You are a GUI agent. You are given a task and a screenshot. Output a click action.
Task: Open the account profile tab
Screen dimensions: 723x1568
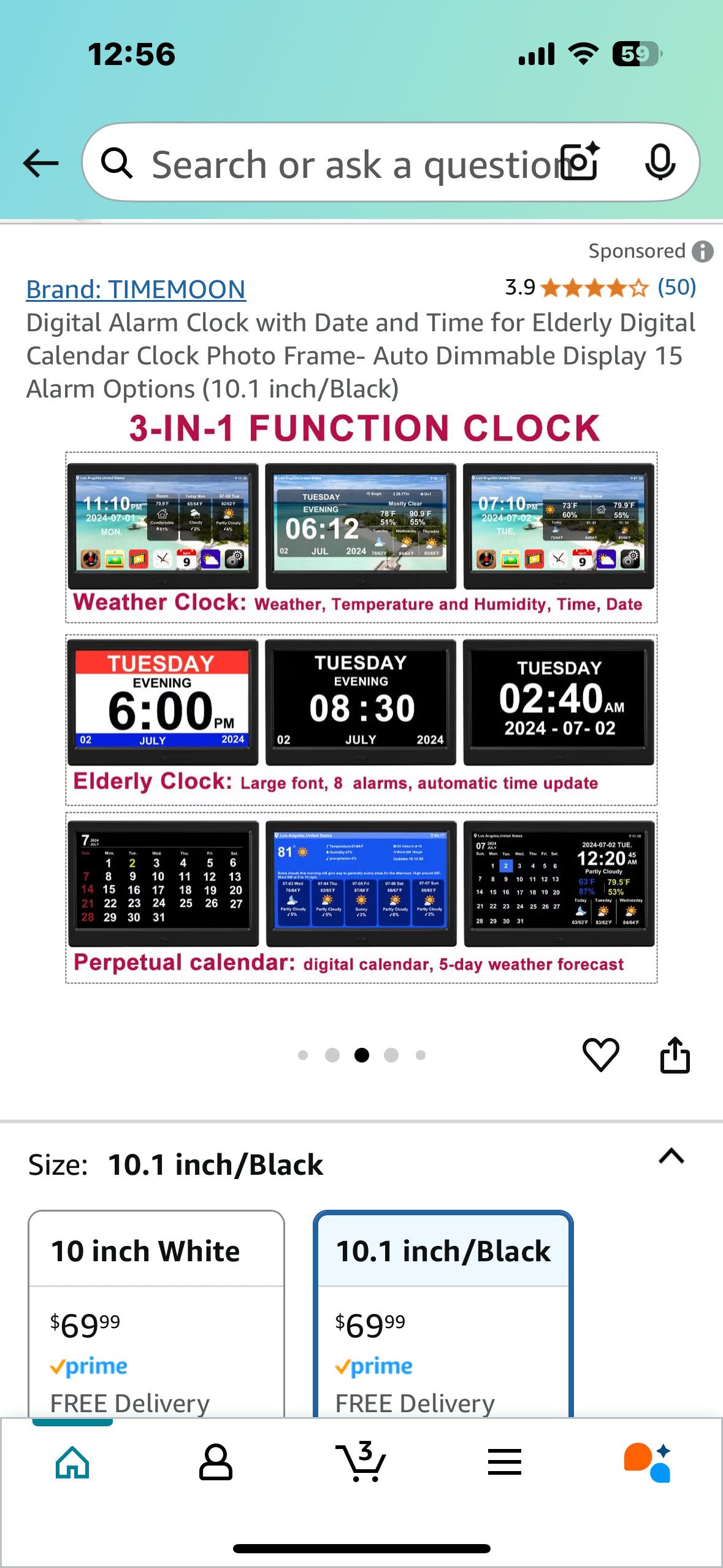click(216, 1462)
